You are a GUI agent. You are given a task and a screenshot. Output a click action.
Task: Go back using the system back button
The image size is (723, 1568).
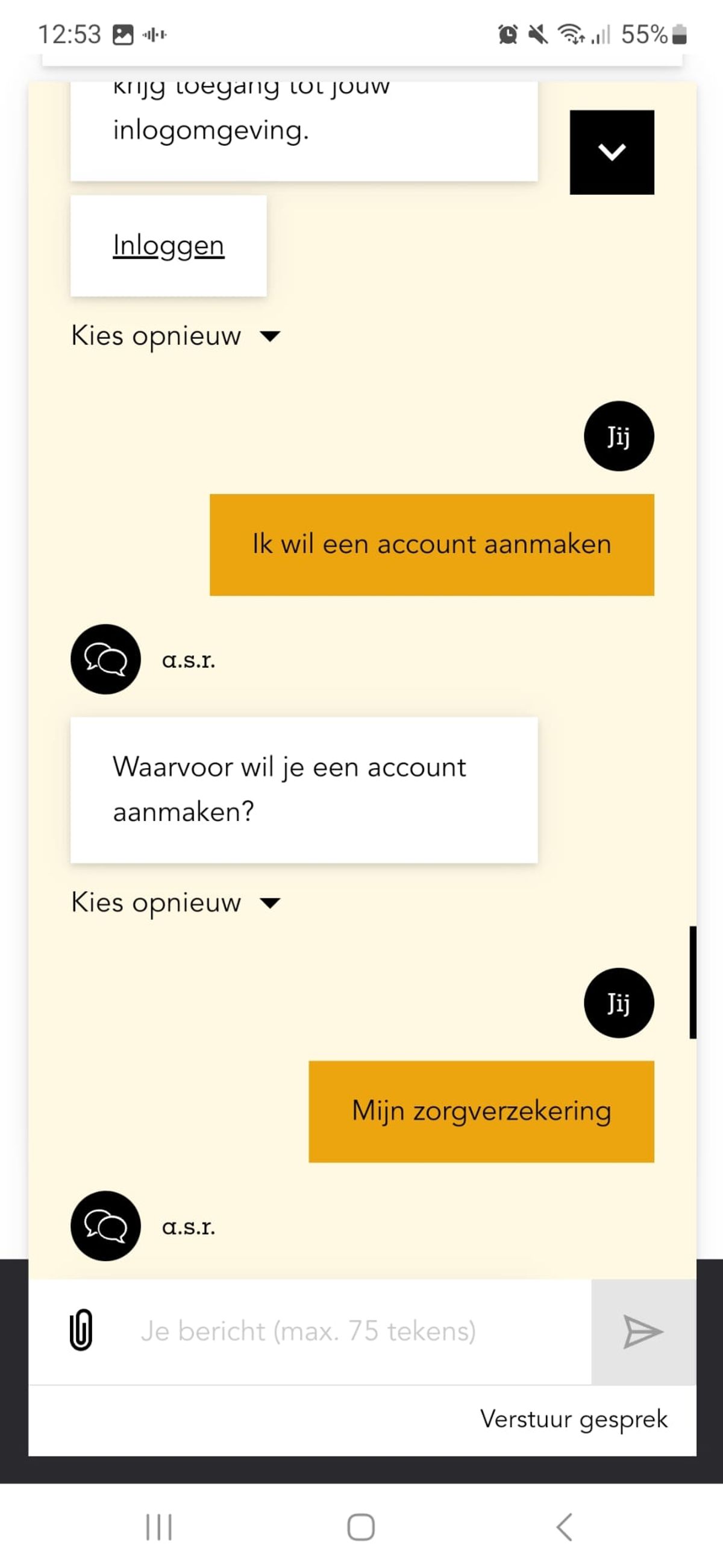(564, 1526)
